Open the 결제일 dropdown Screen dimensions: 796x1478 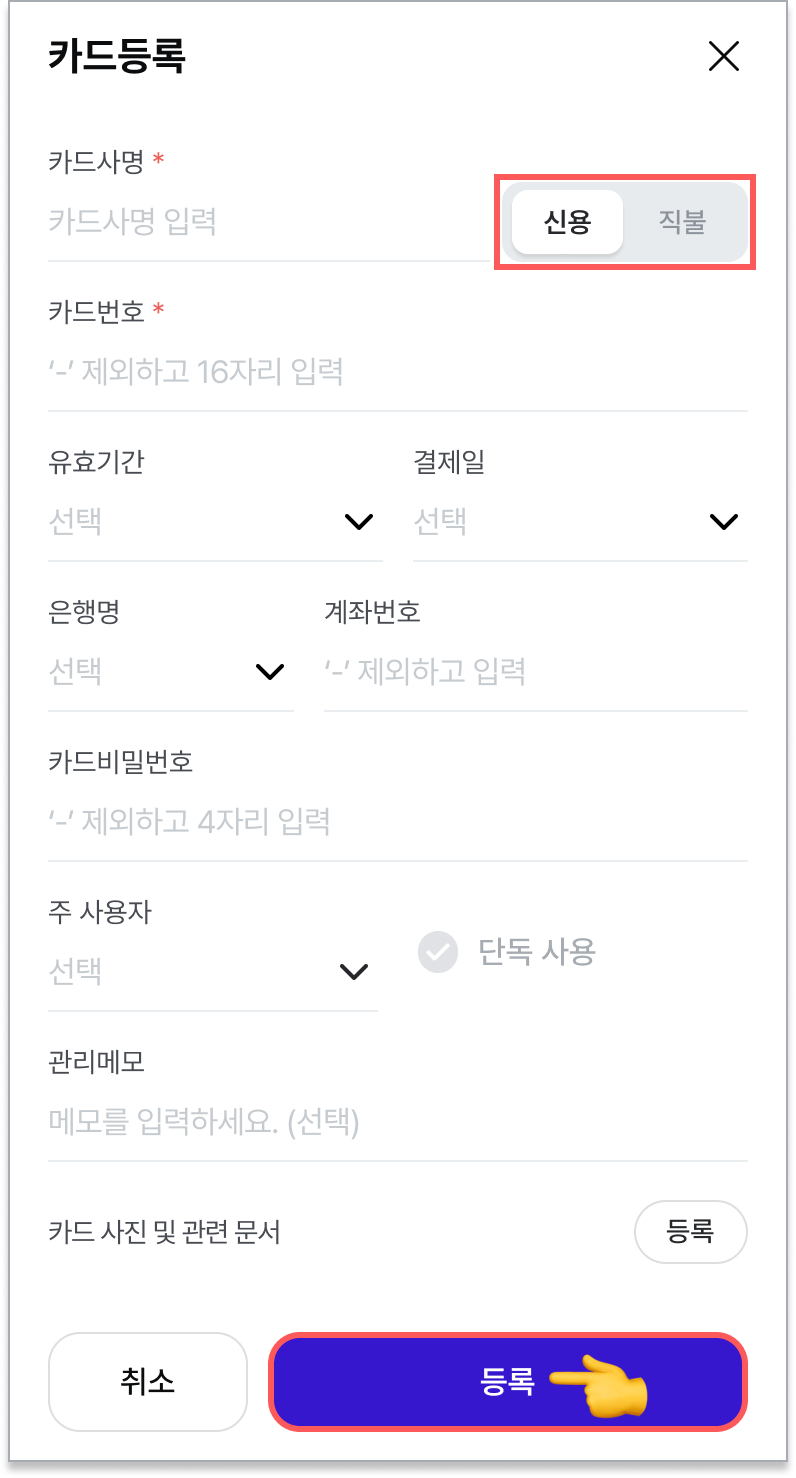580,521
